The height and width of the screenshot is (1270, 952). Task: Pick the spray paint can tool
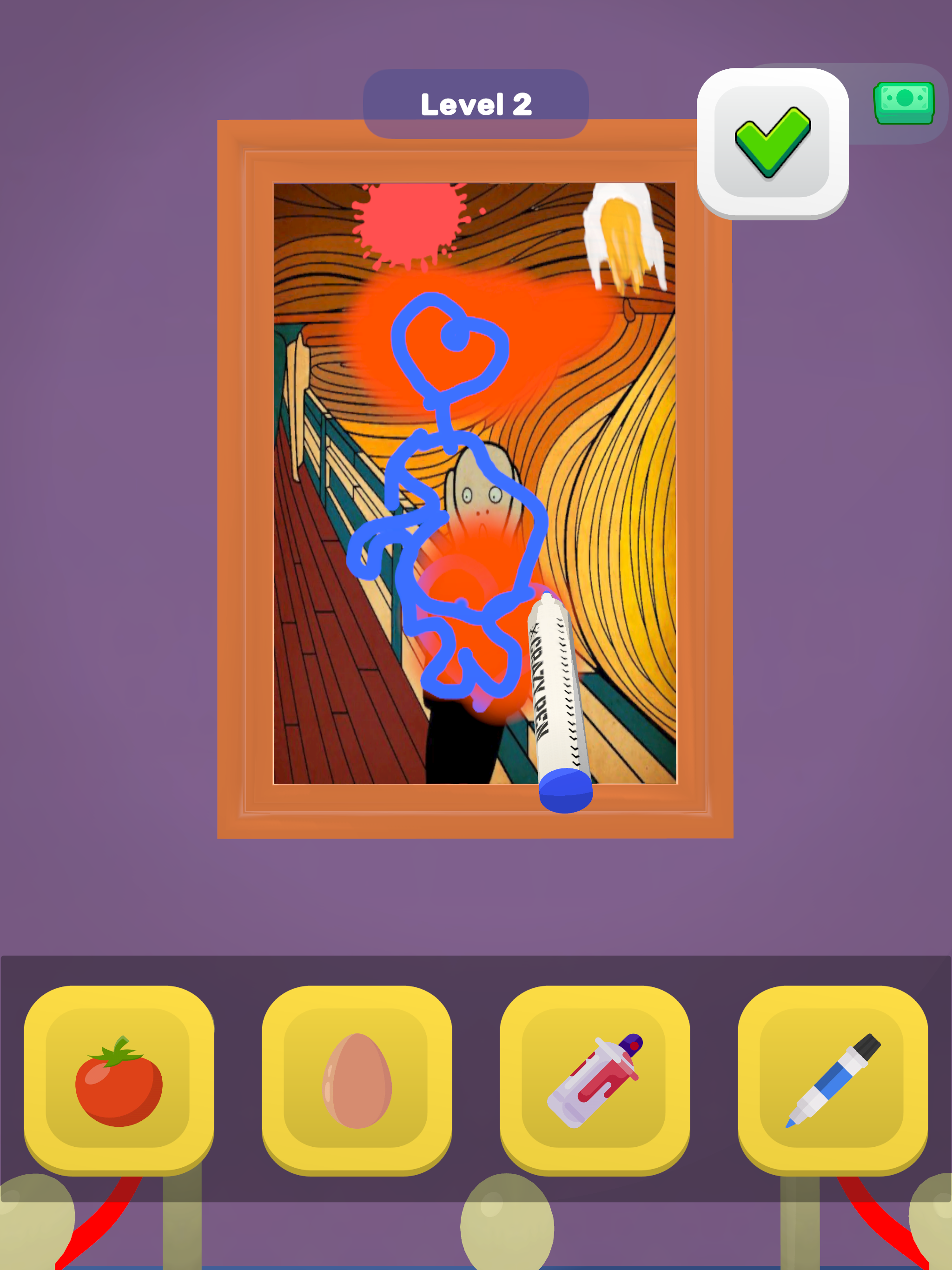594,1079
